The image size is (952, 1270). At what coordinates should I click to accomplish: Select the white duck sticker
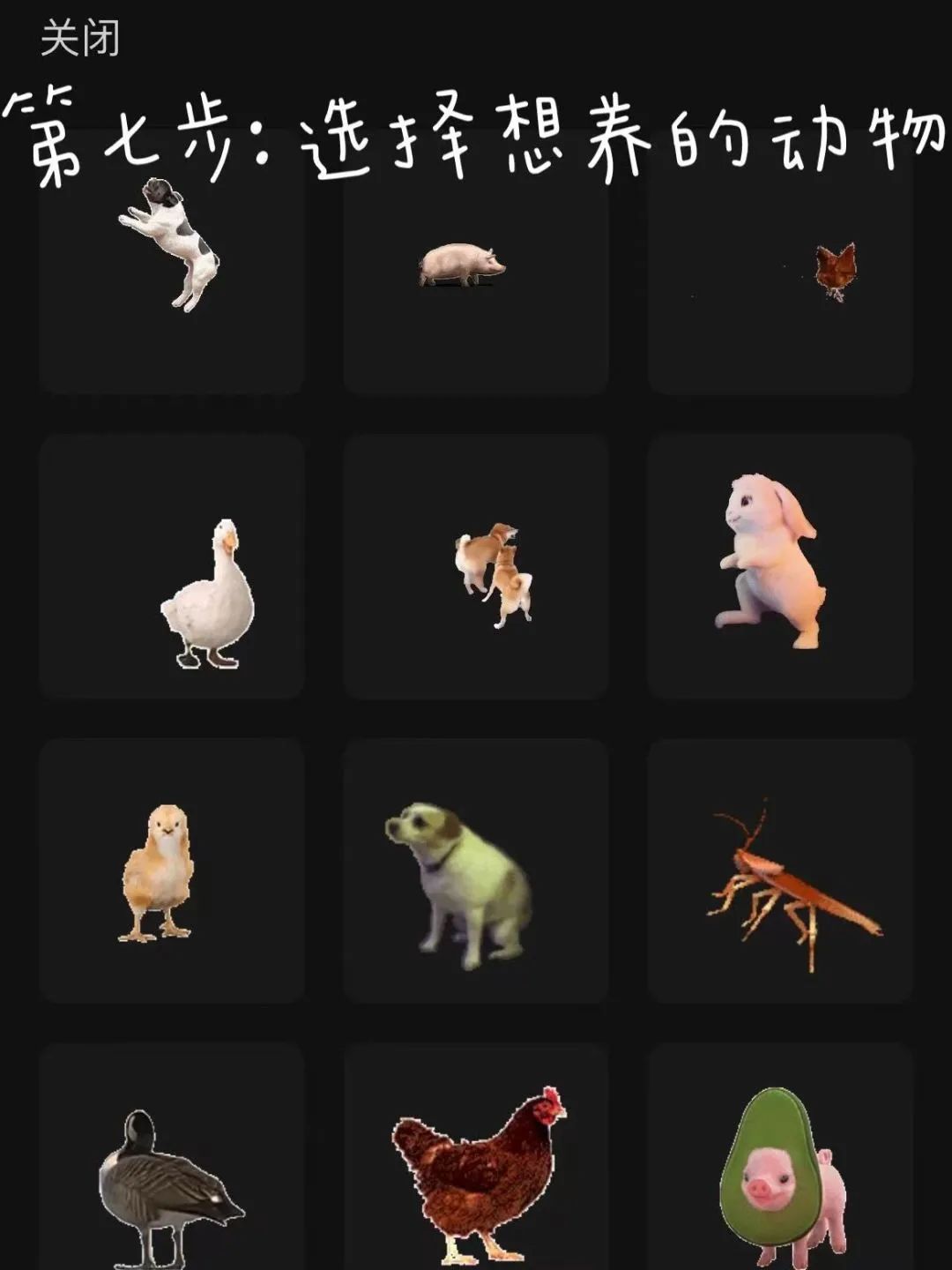(172, 566)
